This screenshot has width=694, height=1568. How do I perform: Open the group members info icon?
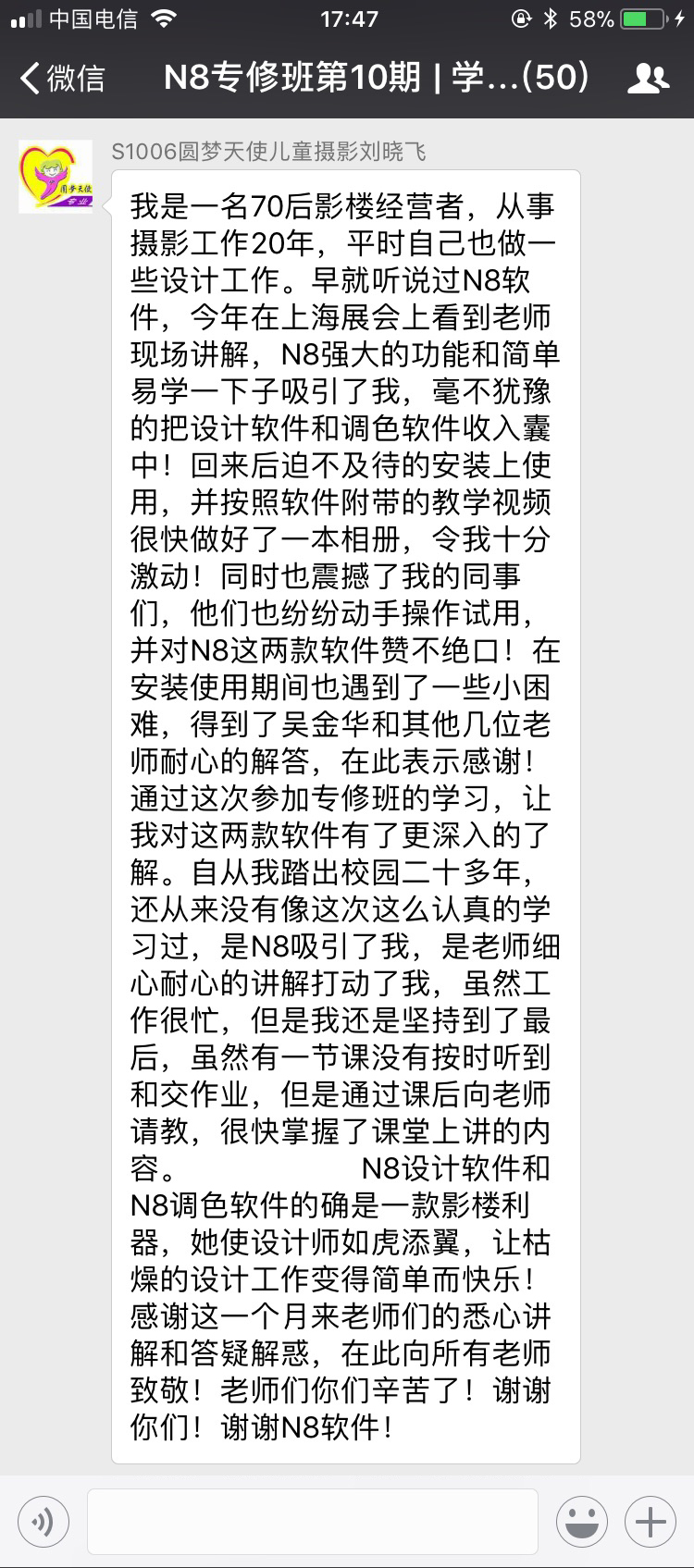pyautogui.click(x=648, y=79)
